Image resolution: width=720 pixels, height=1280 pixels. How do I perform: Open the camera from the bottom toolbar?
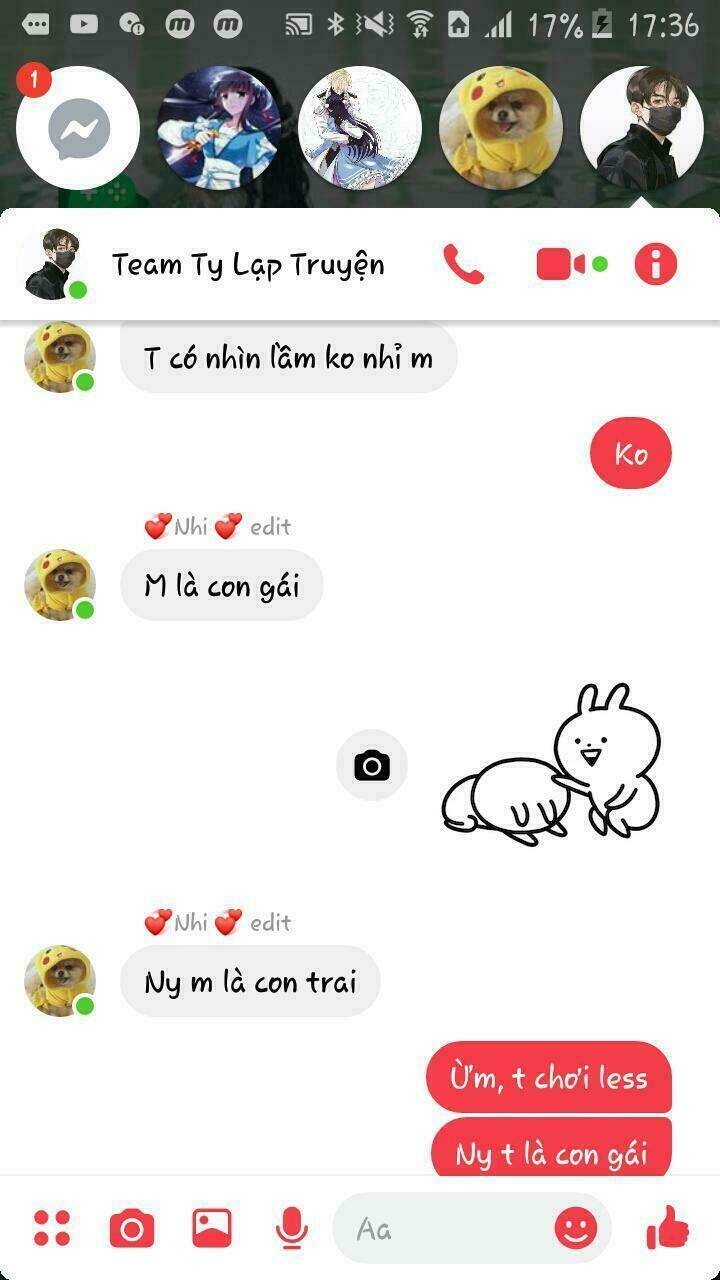132,1228
